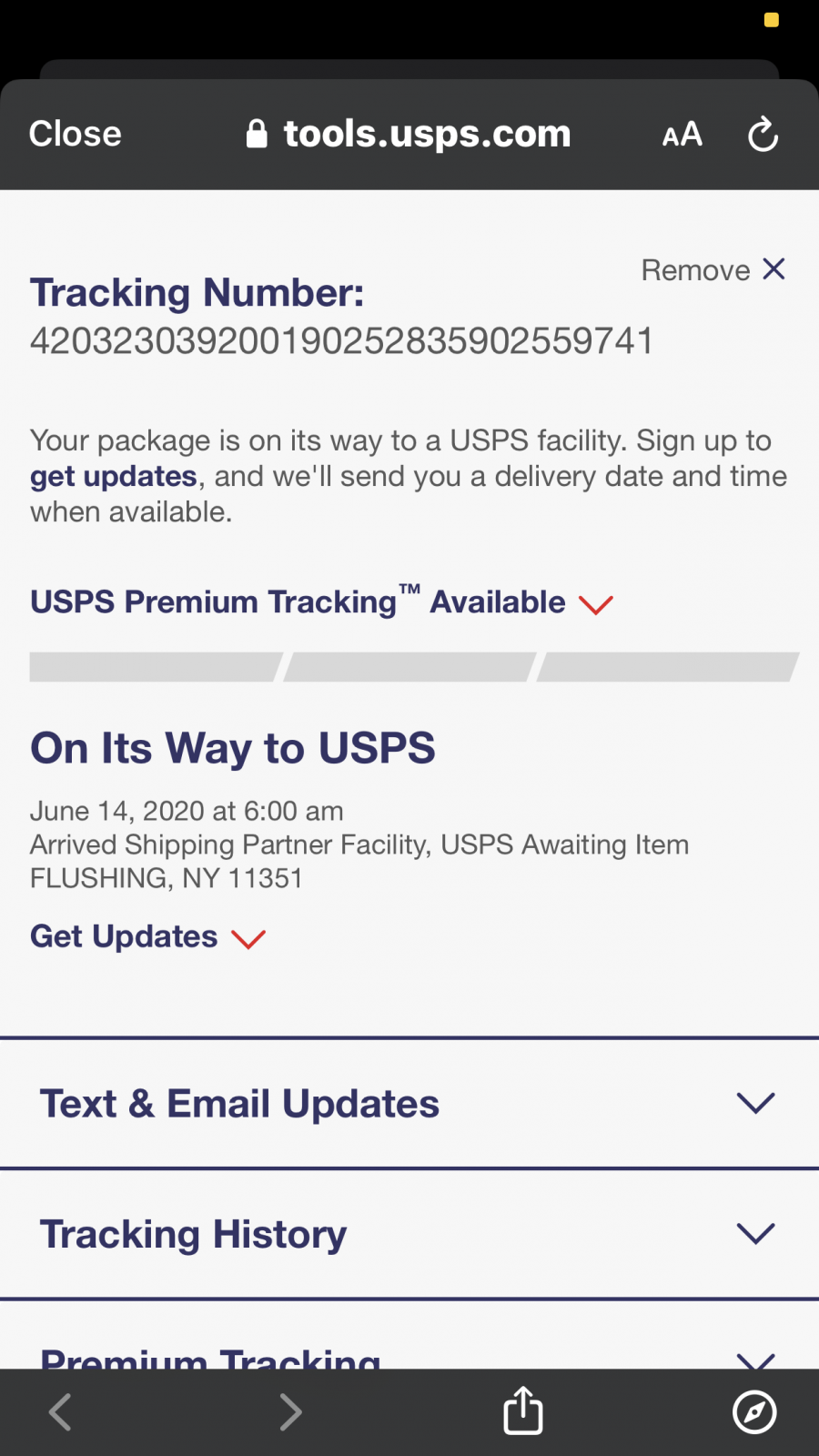Go forward to the next page
The image size is (819, 1456).
pos(290,1411)
